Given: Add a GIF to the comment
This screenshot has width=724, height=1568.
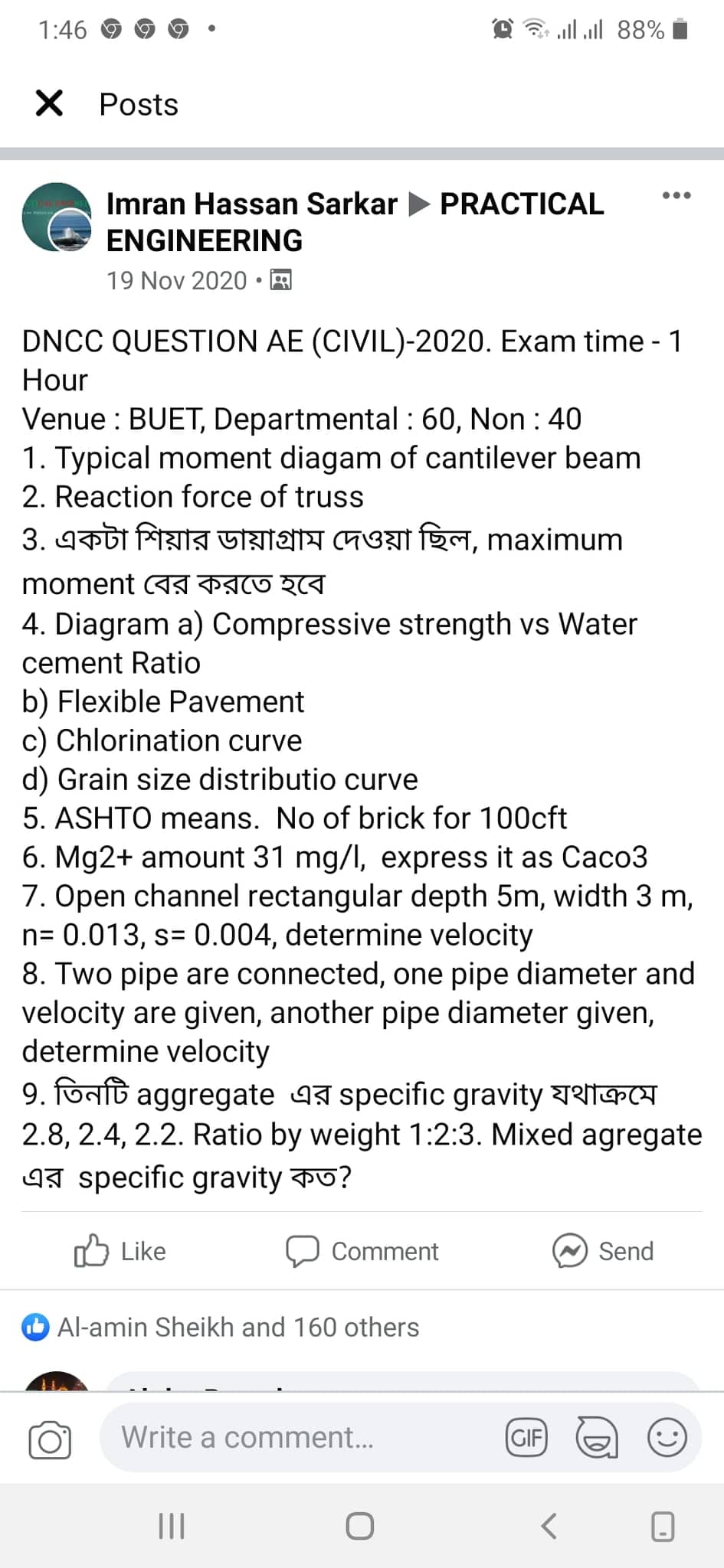Looking at the screenshot, I should click(x=526, y=1438).
